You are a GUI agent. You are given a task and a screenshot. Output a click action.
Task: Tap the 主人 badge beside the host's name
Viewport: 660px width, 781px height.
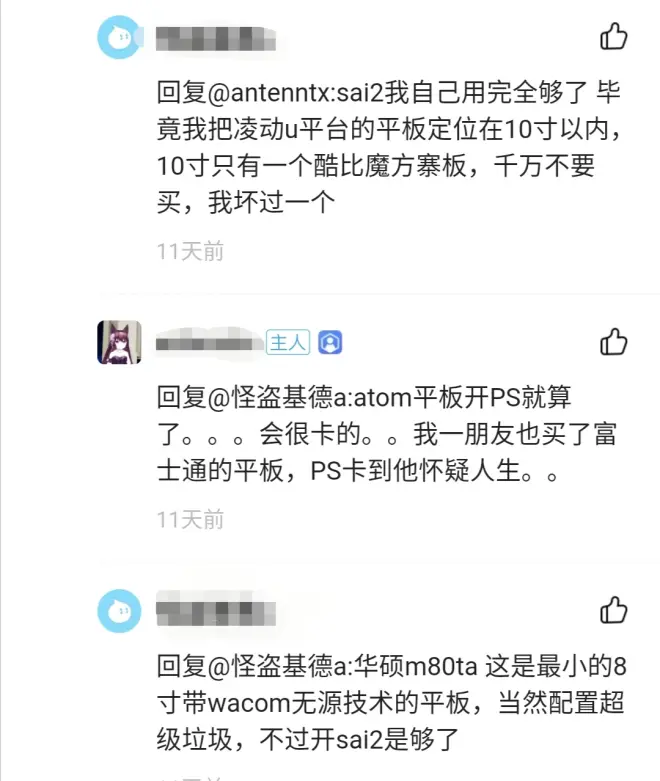pyautogui.click(x=287, y=343)
